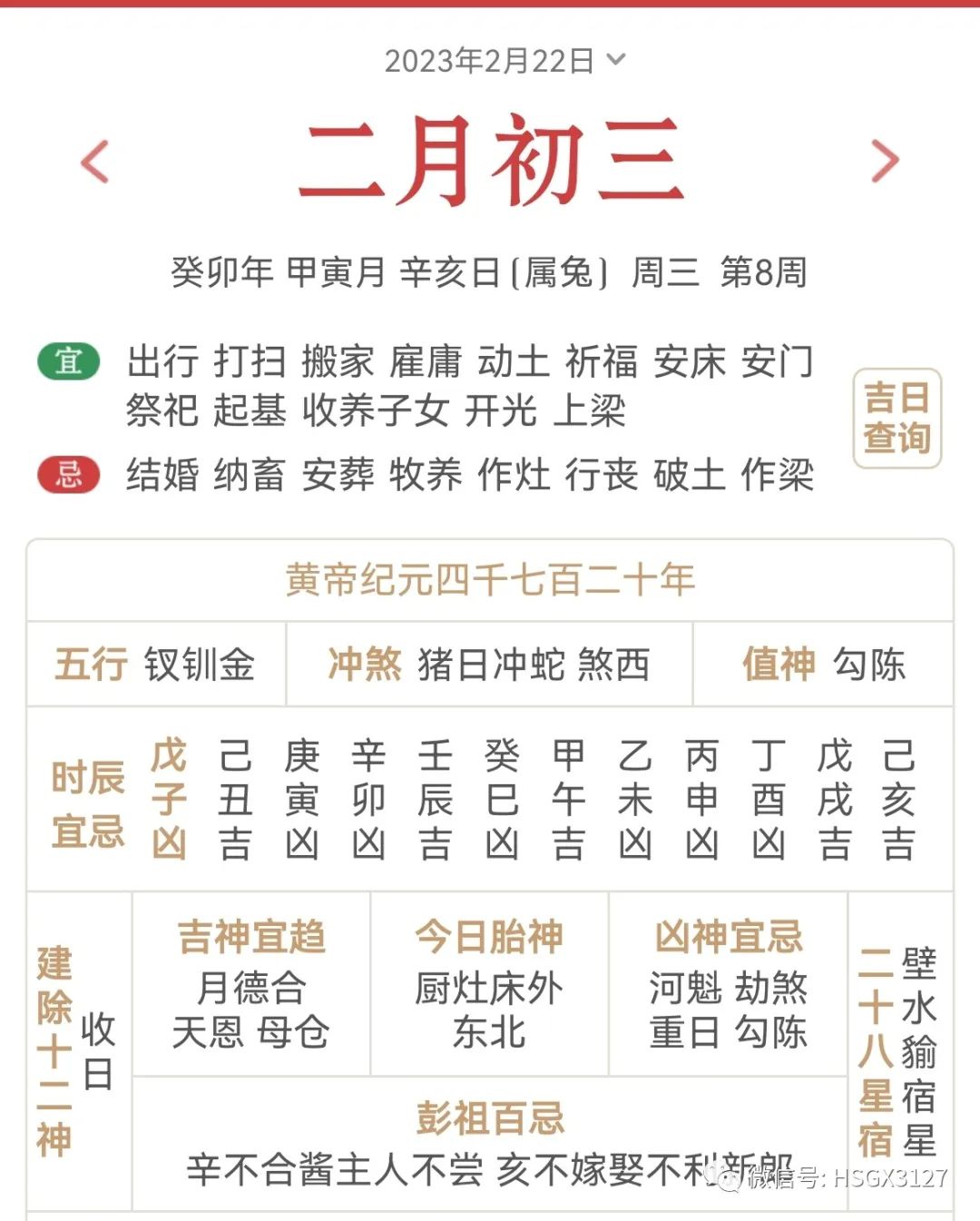This screenshot has width=980, height=1221.
Task: Click the 值神 deity label
Action: tap(779, 664)
